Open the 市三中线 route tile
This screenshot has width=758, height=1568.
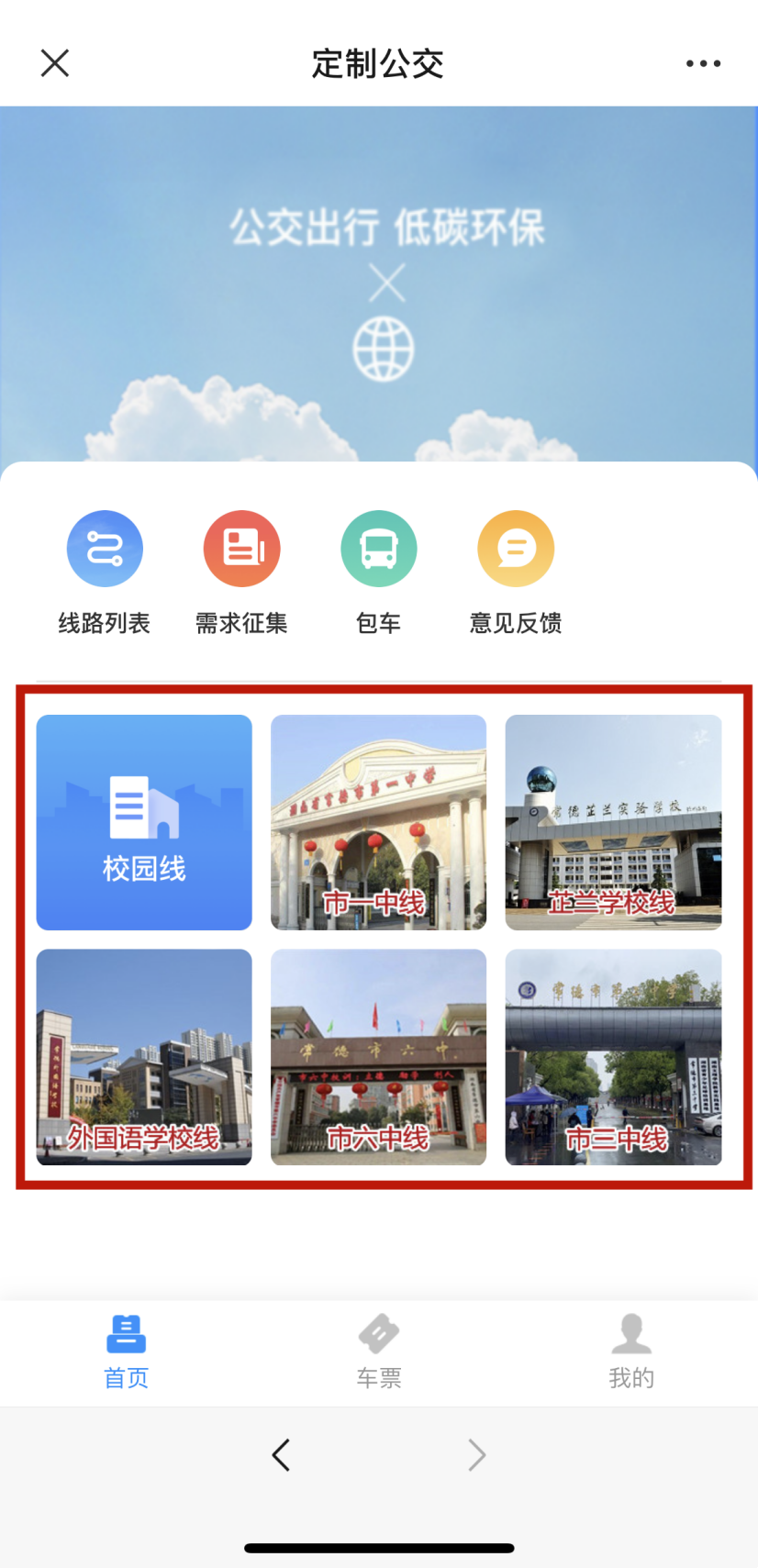[x=613, y=1057]
